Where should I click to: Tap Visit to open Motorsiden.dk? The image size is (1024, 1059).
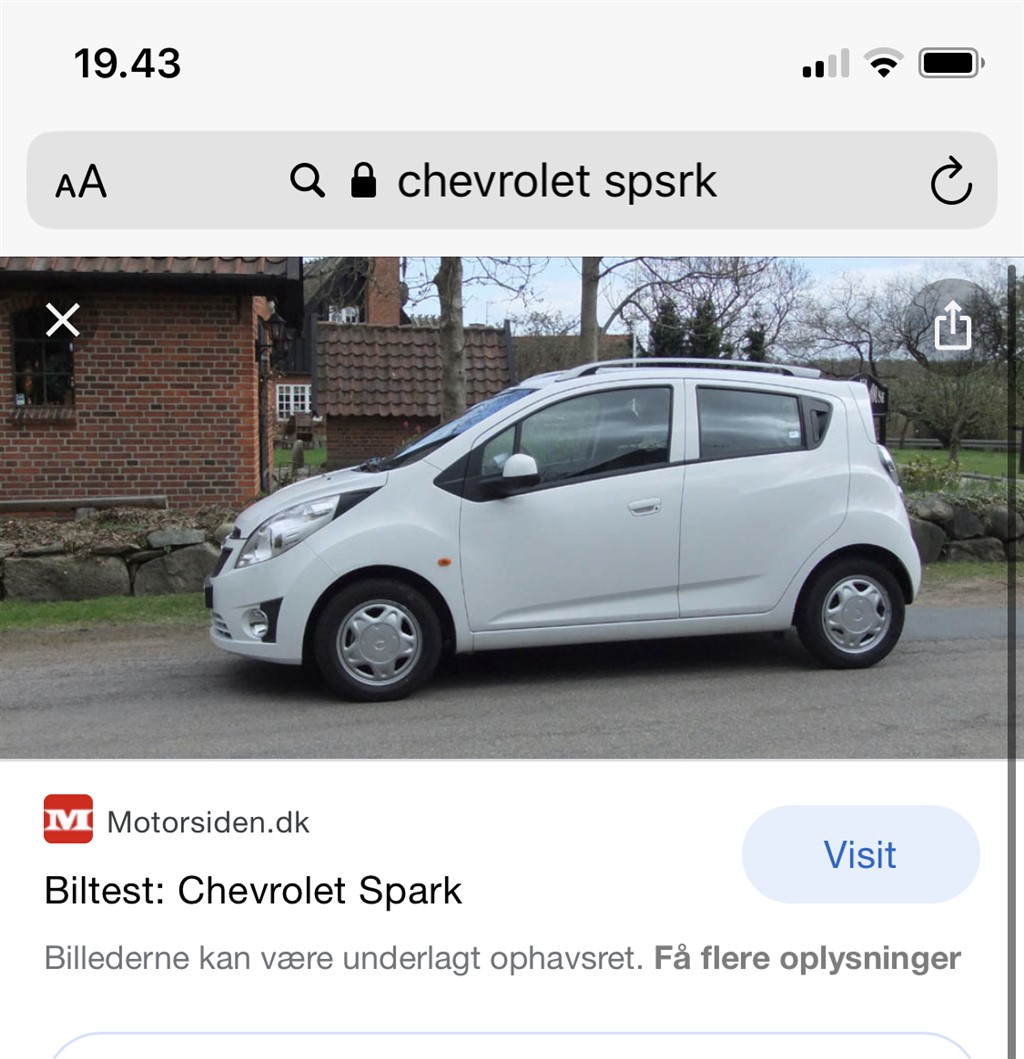tap(860, 855)
